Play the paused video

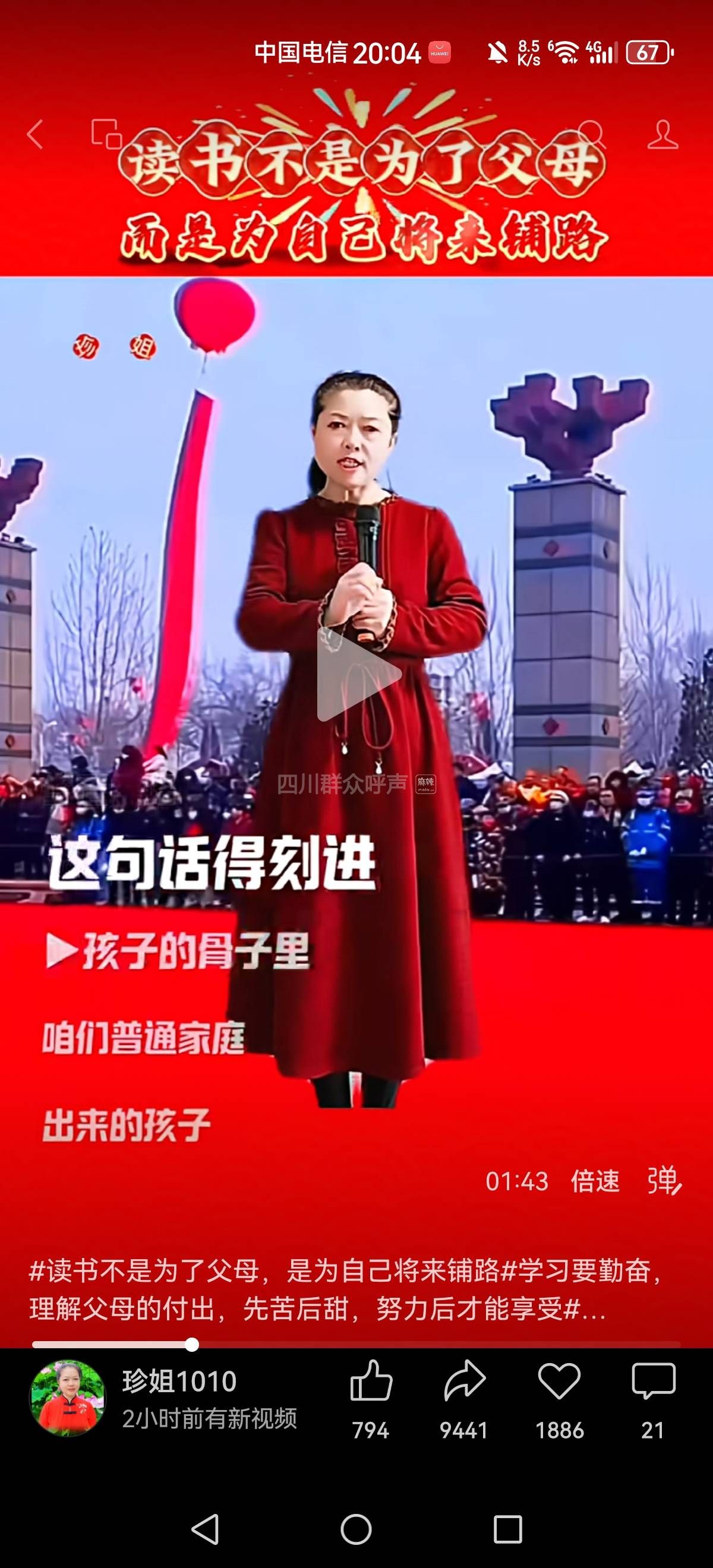point(358,675)
